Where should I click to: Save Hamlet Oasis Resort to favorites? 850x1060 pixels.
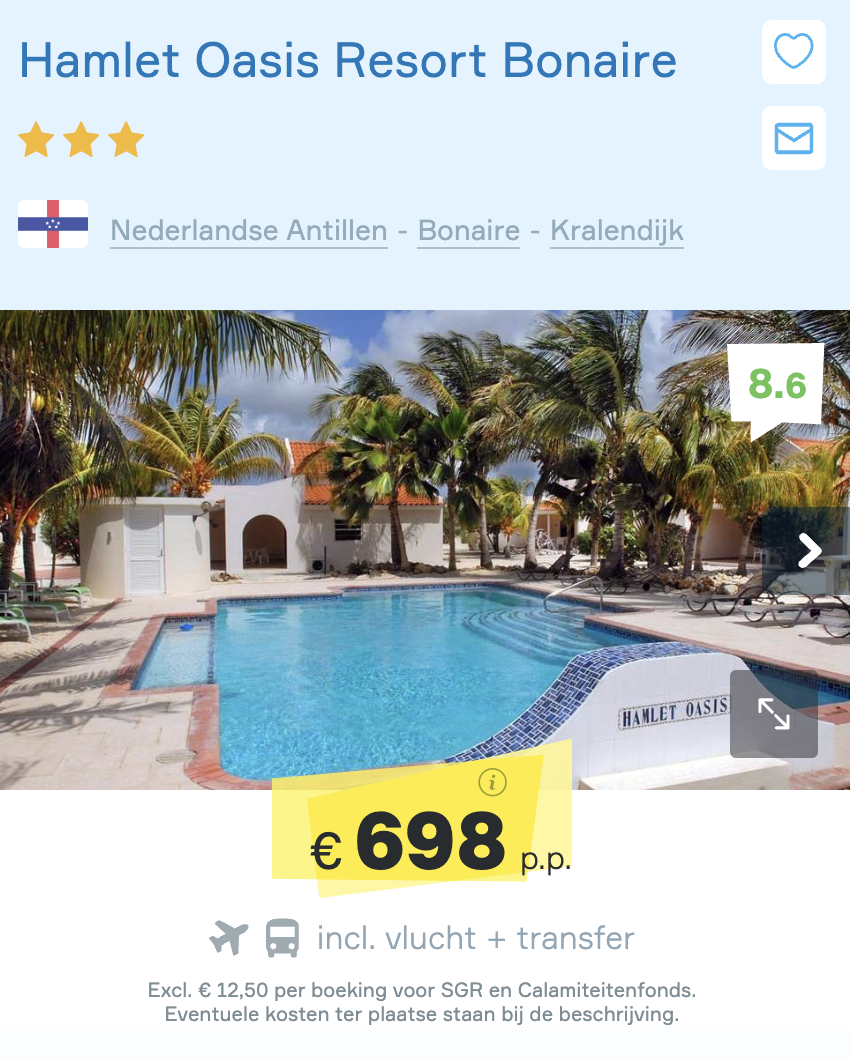tap(793, 52)
